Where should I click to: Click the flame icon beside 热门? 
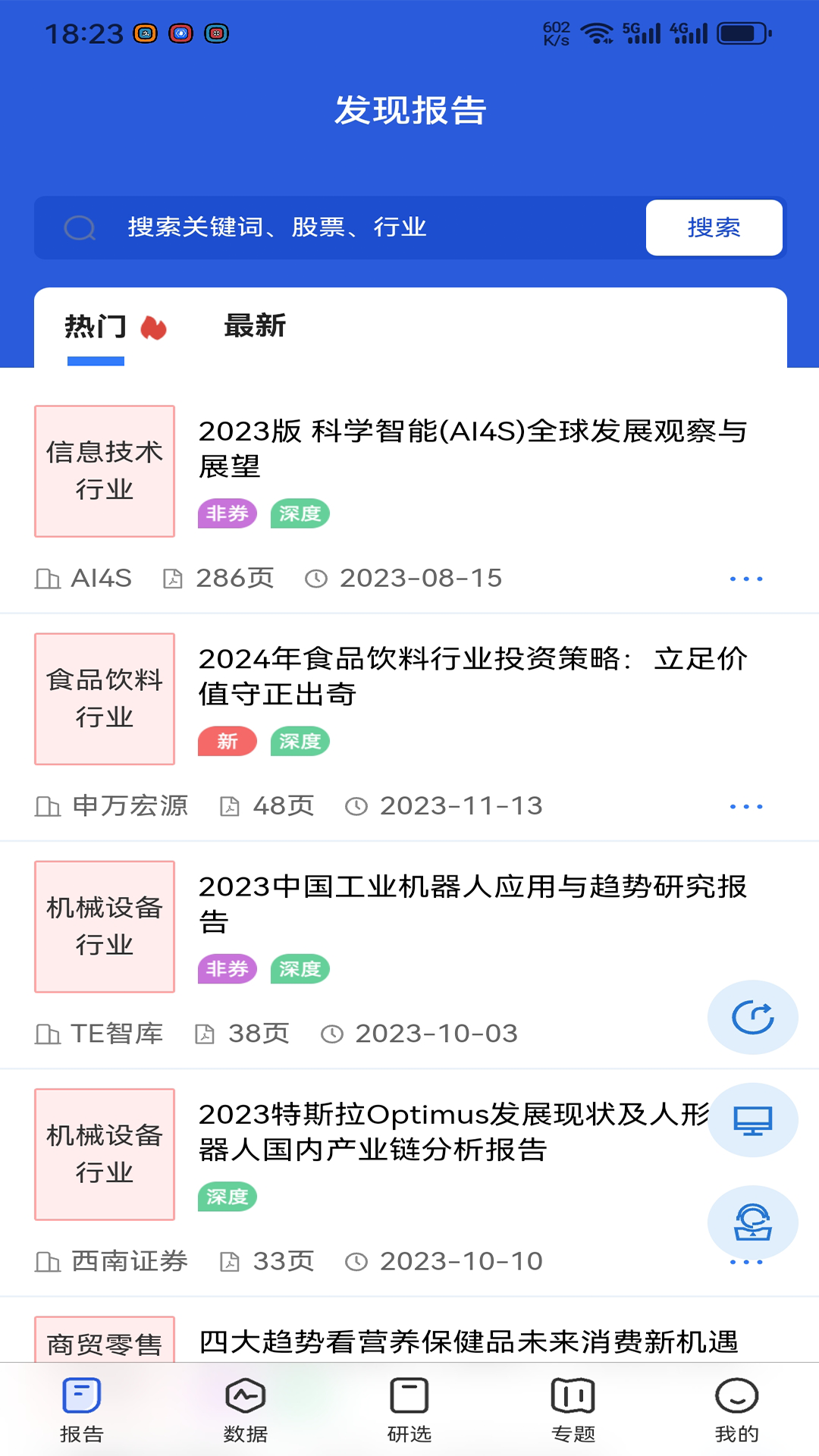pyautogui.click(x=154, y=327)
